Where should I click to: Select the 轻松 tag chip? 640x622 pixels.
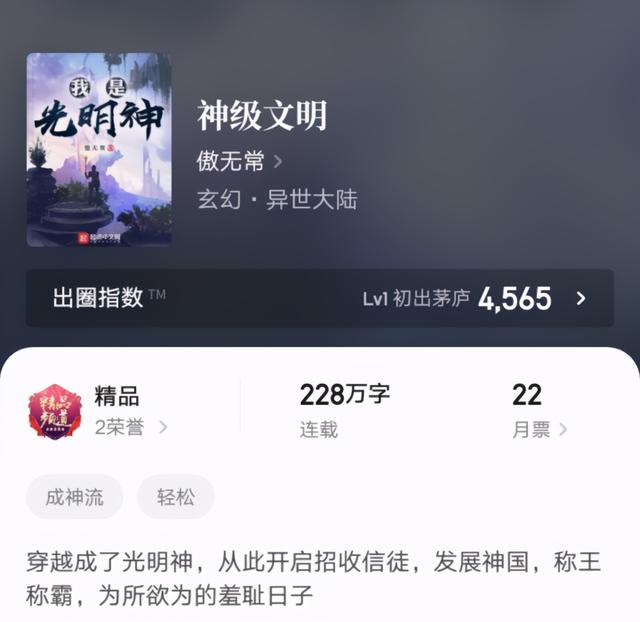point(176,497)
